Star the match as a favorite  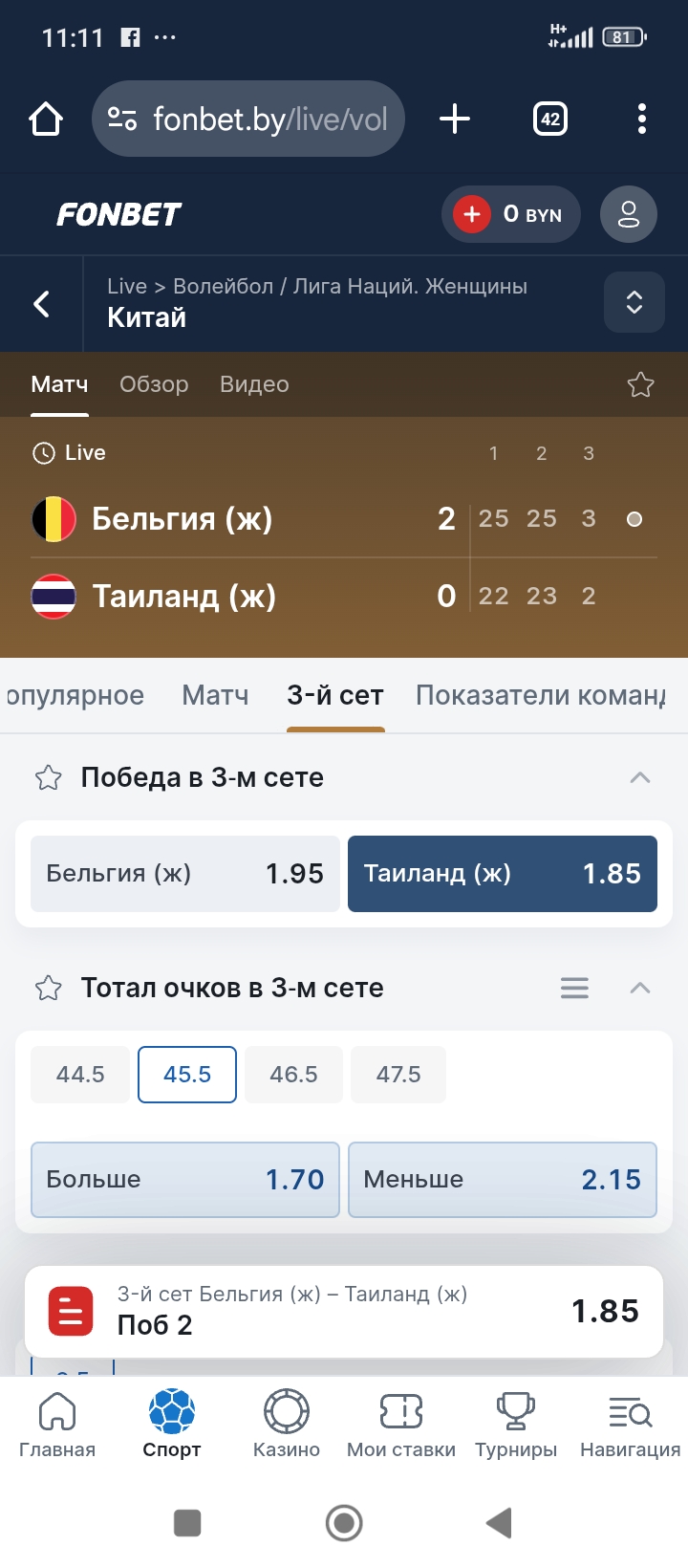coord(640,383)
